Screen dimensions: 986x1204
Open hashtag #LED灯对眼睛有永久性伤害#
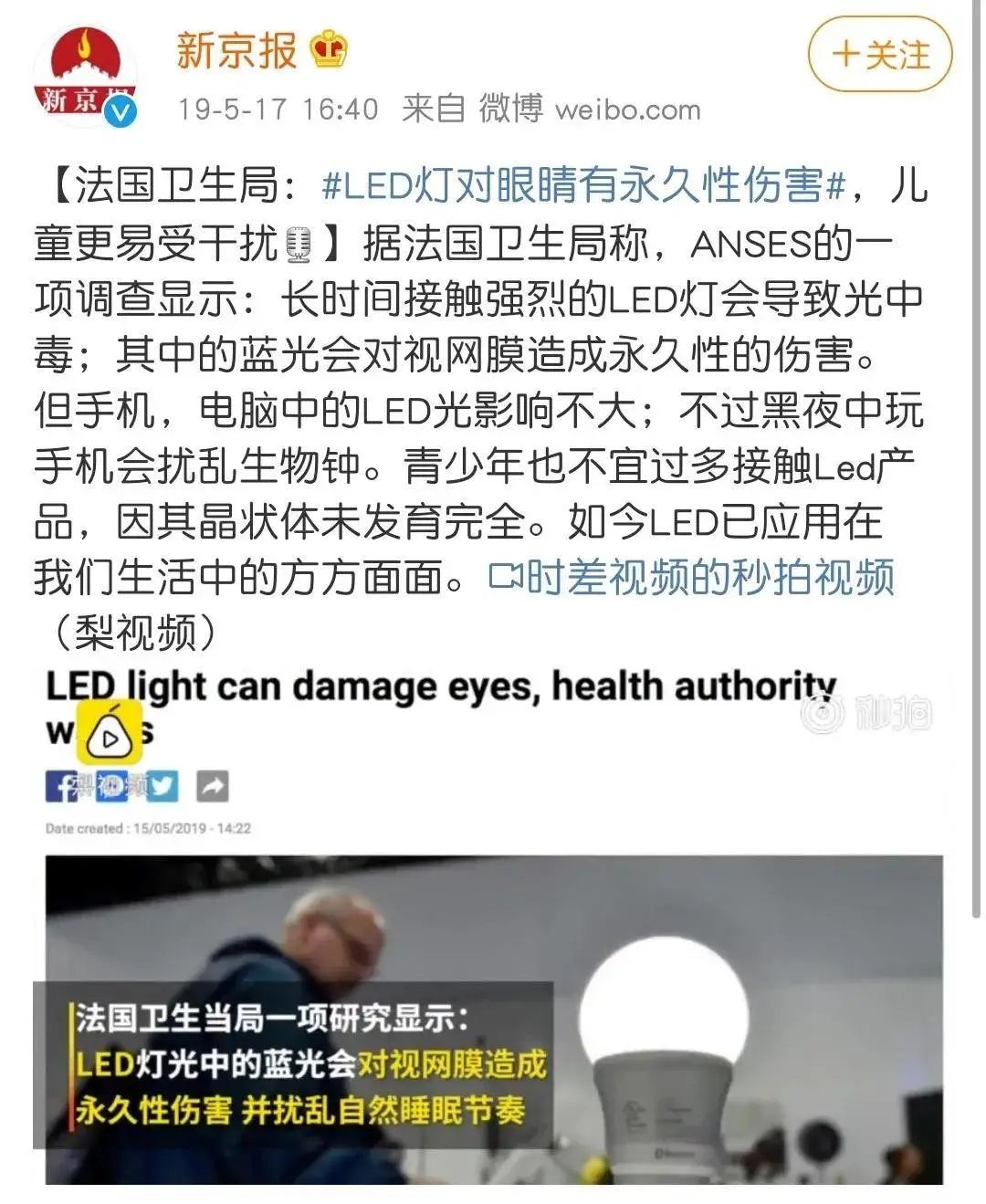pyautogui.click(x=584, y=186)
